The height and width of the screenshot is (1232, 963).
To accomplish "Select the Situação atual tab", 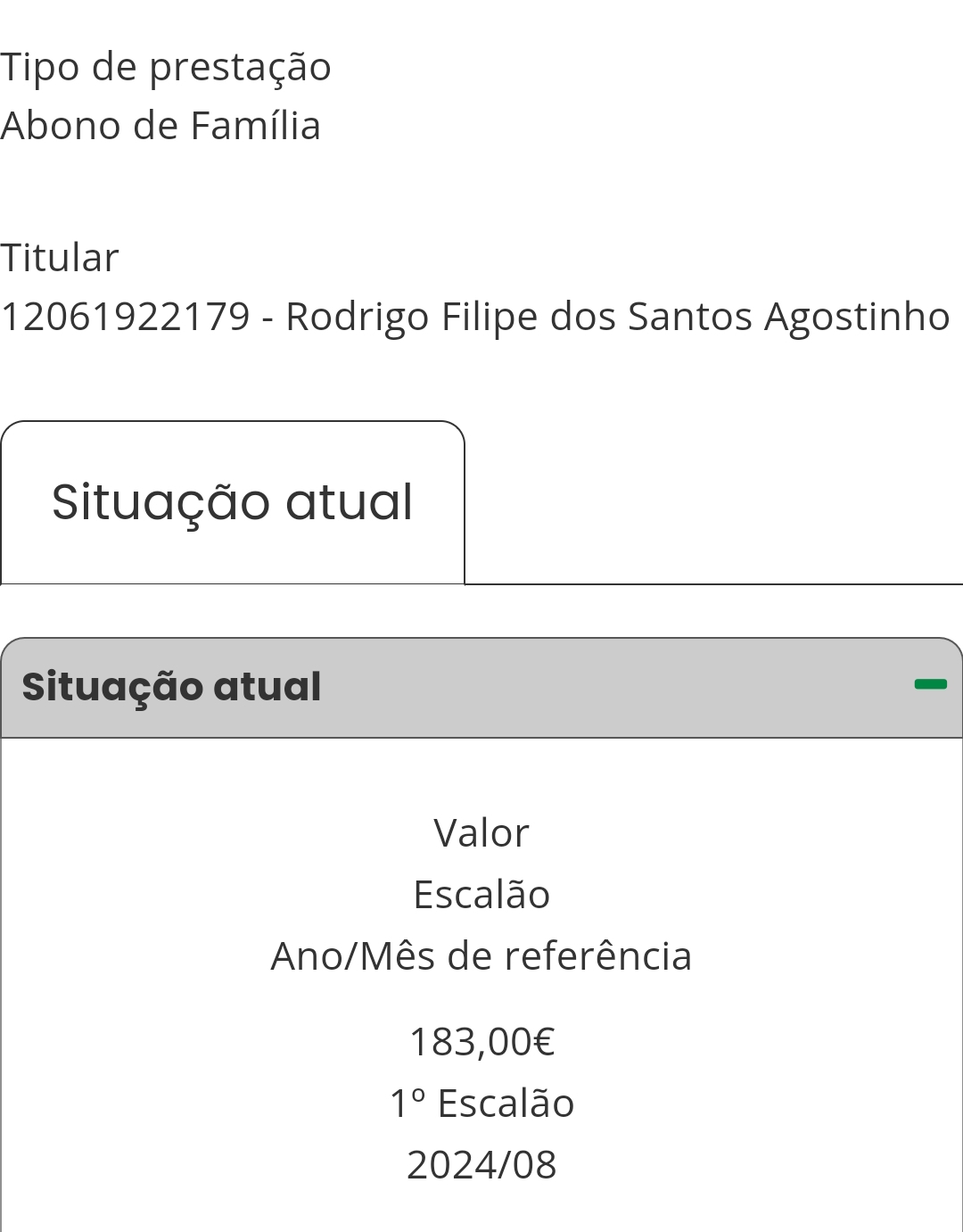I will [232, 502].
